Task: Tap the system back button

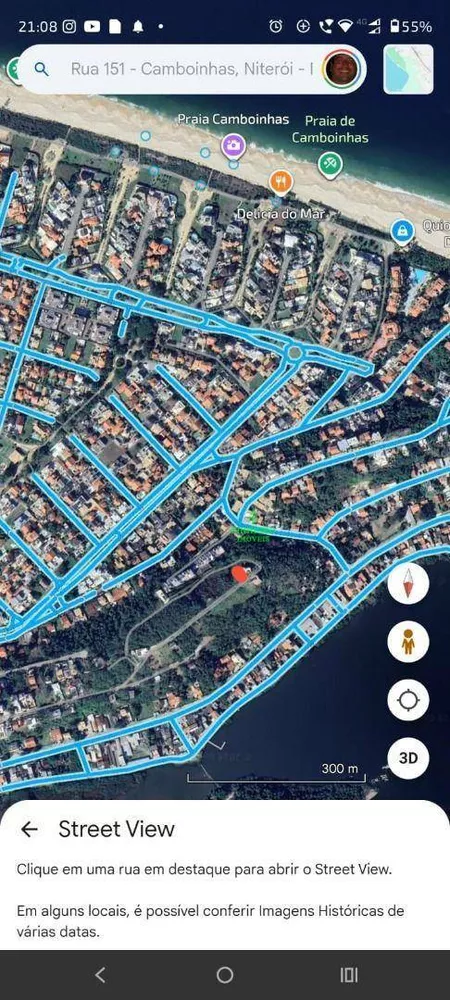Action: pos(100,974)
